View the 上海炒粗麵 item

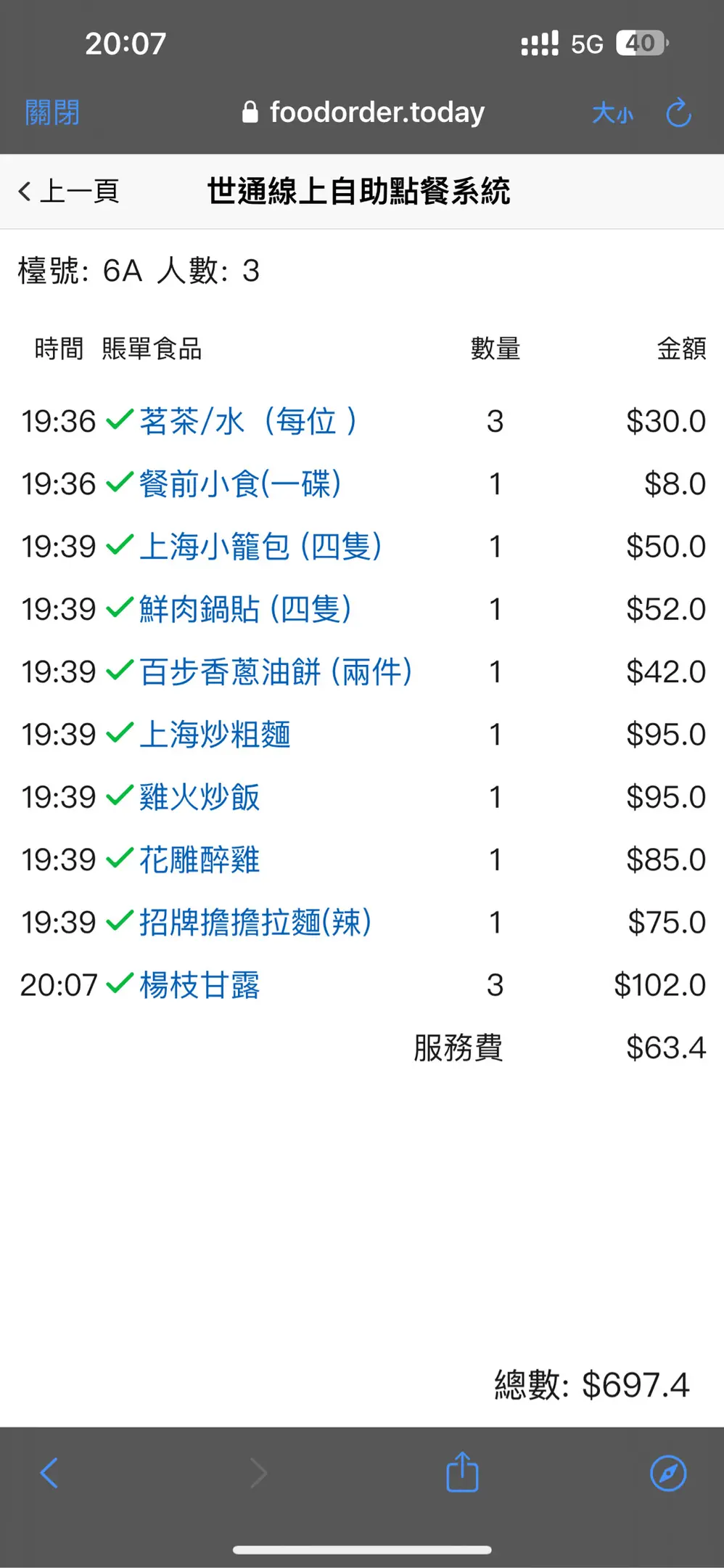click(215, 734)
